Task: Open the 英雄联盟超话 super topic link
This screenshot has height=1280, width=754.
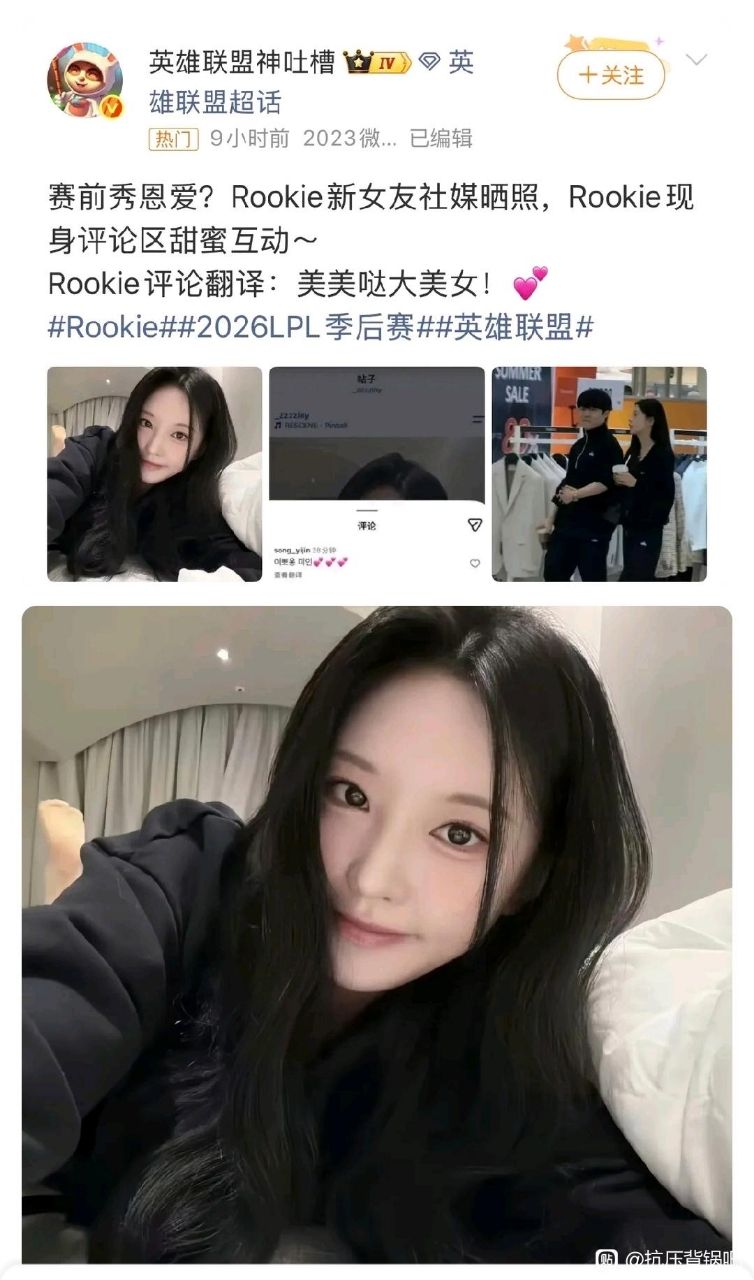Action: coord(311,82)
